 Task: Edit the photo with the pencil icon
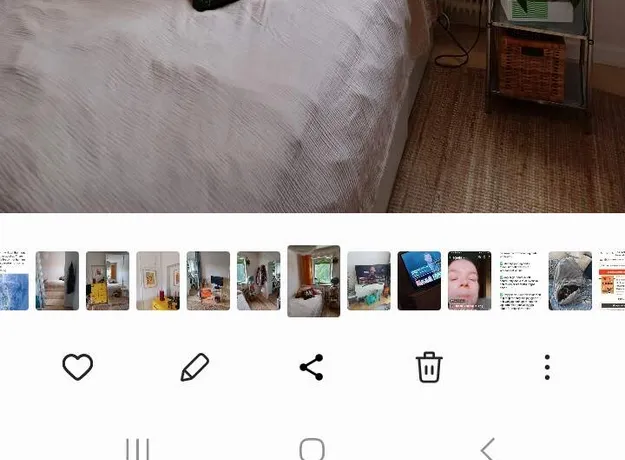(x=194, y=367)
